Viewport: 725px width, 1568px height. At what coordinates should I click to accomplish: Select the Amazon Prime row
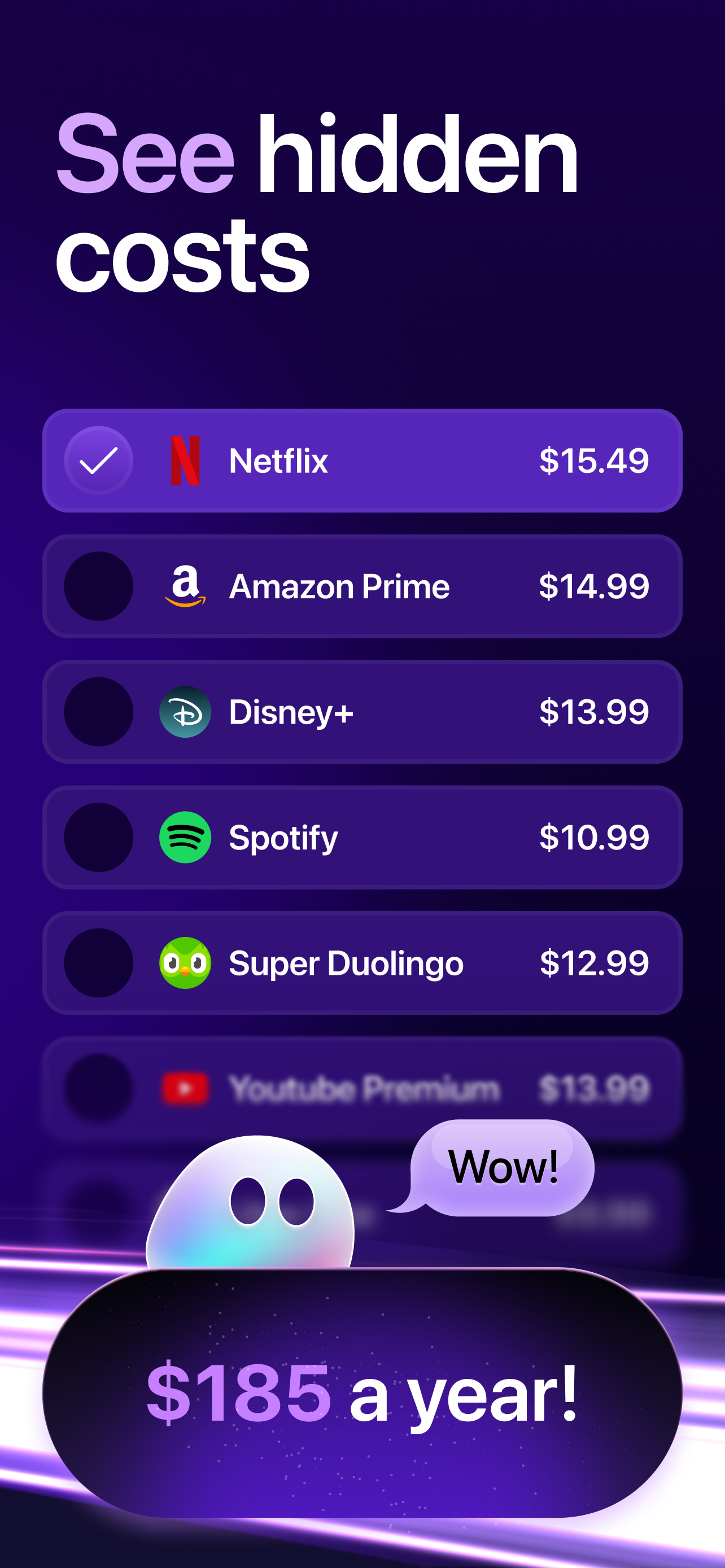pyautogui.click(x=362, y=586)
